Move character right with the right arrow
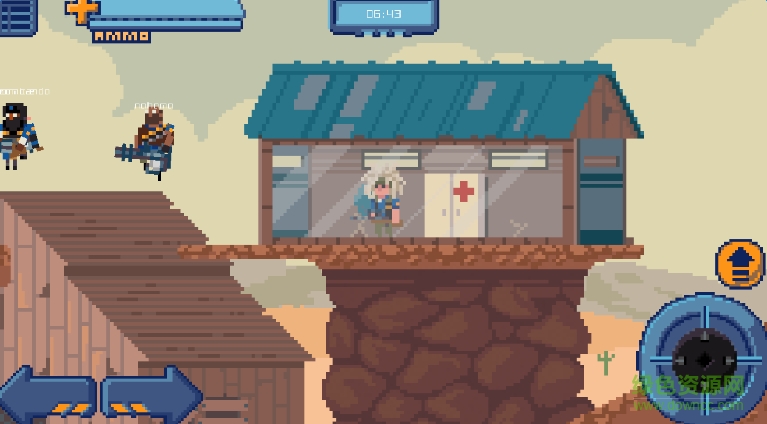The width and height of the screenshot is (767, 424). click(x=150, y=395)
